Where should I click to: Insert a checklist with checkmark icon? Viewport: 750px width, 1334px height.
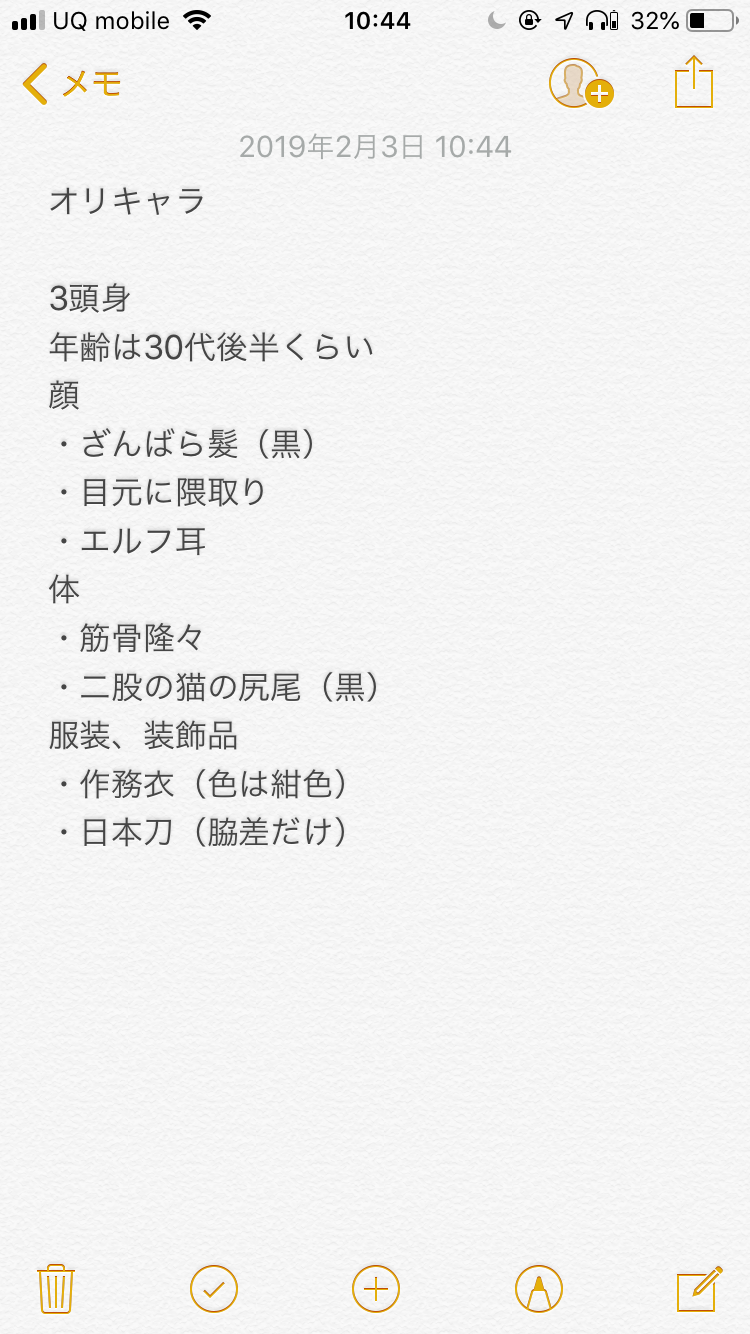click(214, 1288)
